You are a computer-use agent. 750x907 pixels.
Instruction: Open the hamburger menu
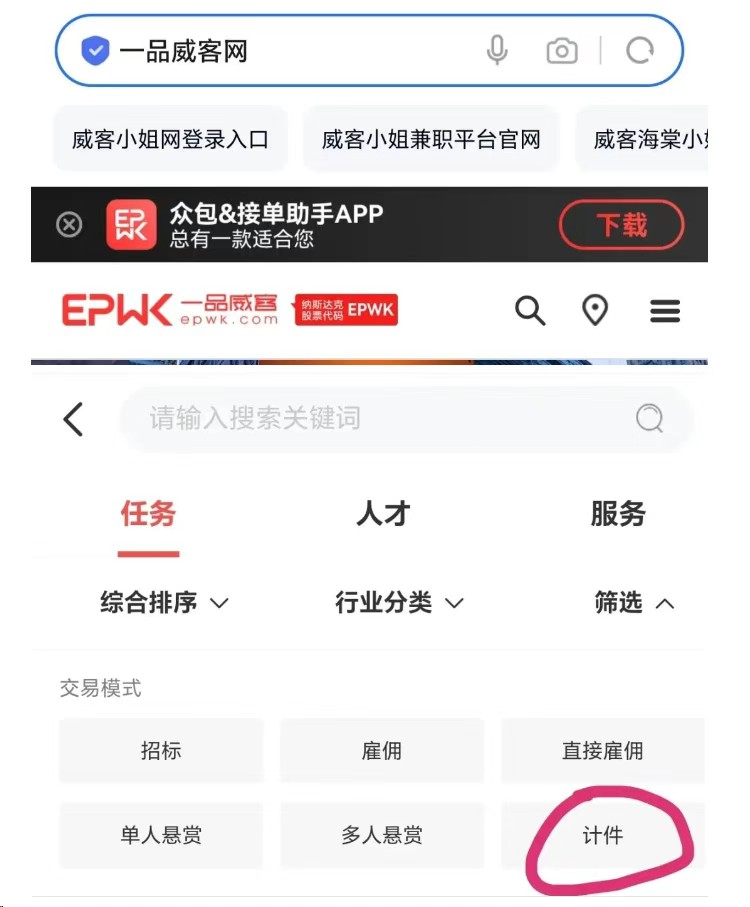coord(665,311)
